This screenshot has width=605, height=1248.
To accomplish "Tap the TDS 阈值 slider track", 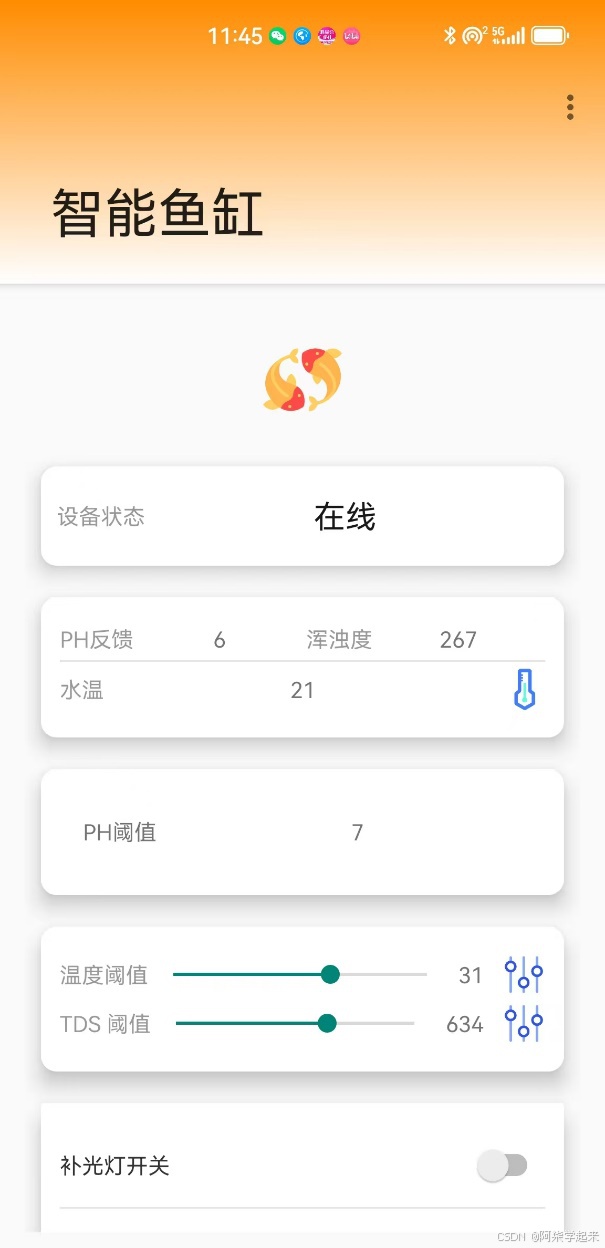I will coord(295,1023).
